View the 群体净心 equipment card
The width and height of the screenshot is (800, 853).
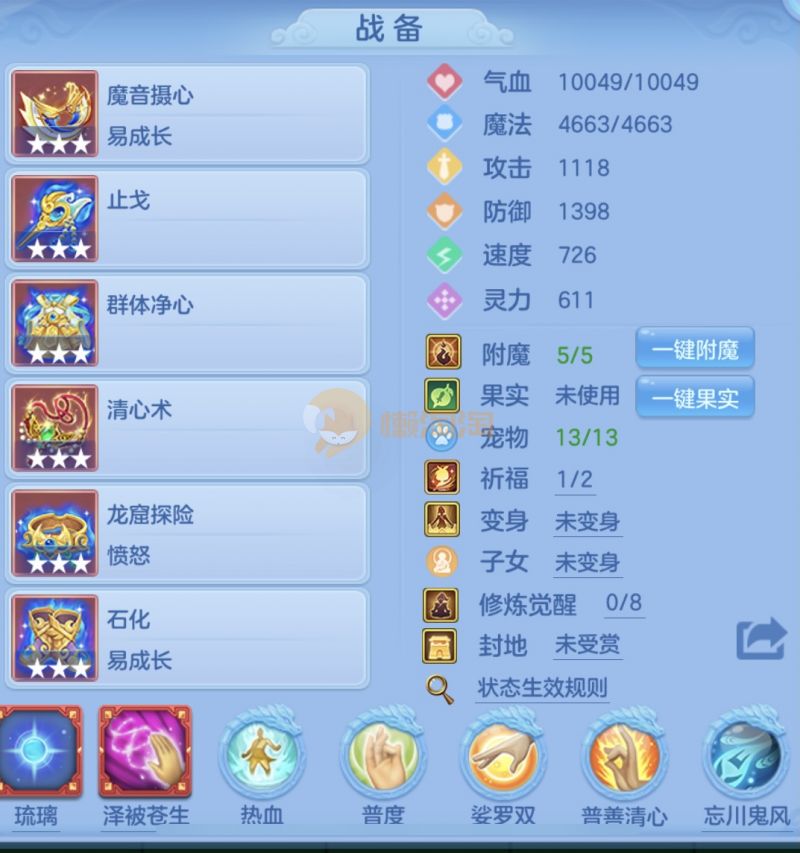[188, 324]
